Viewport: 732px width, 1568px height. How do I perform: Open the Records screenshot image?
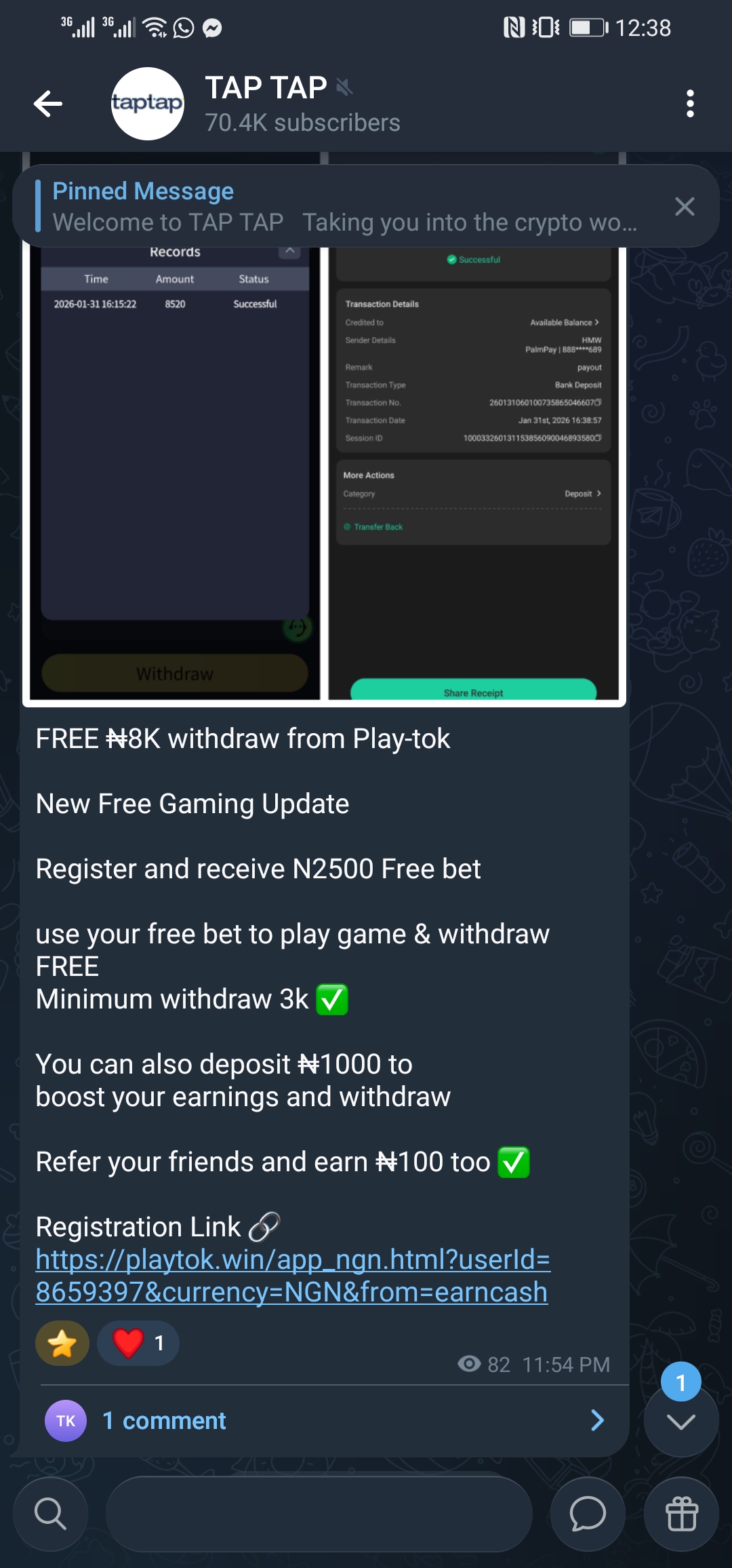[x=174, y=475]
